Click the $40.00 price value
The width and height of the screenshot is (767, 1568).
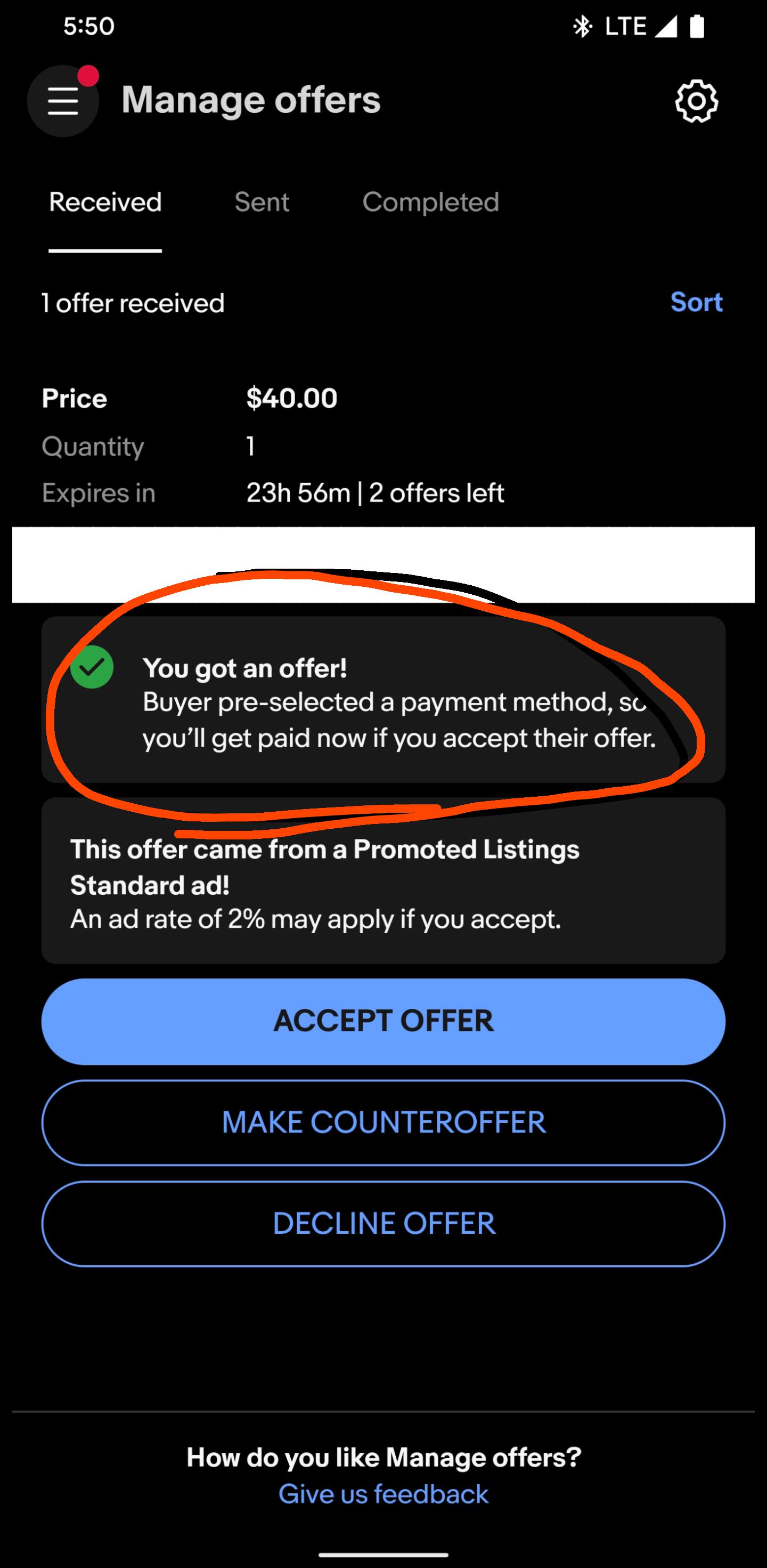pyautogui.click(x=291, y=398)
